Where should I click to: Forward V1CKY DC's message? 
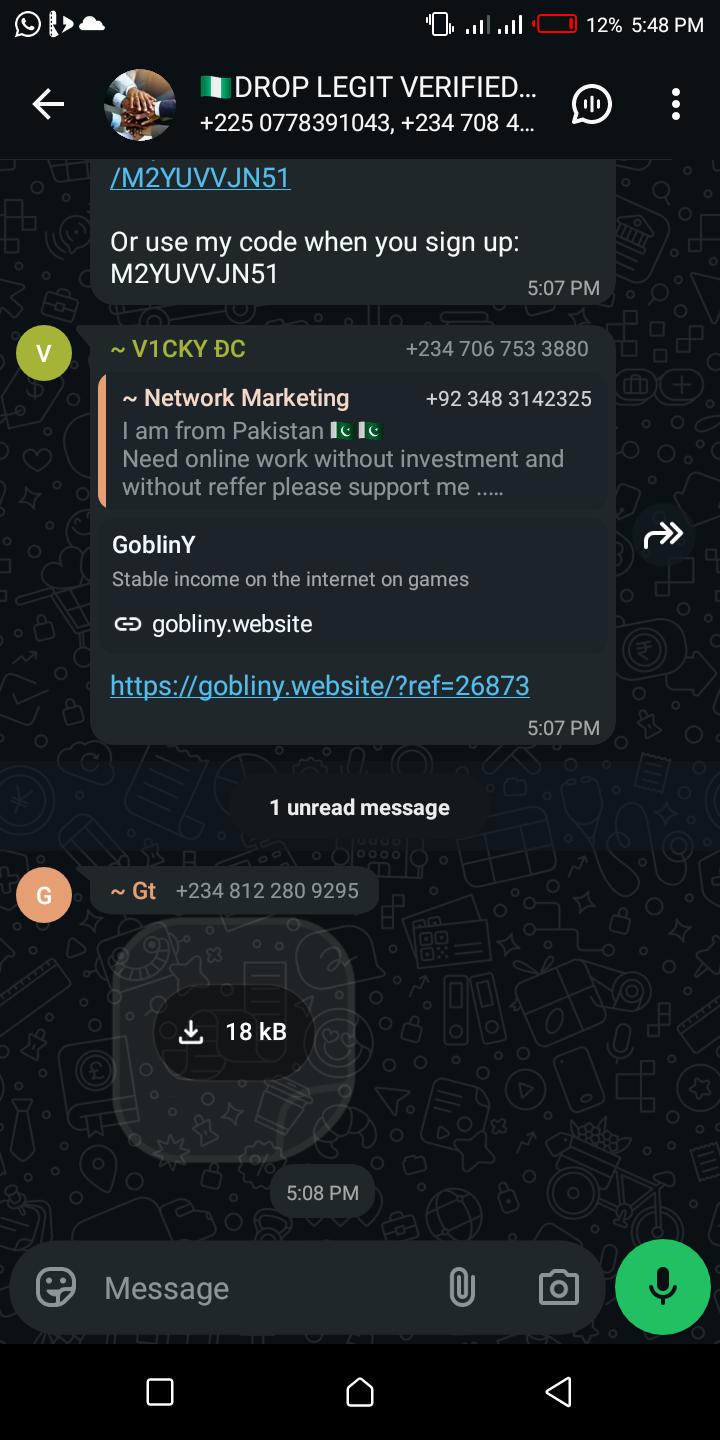(x=663, y=536)
